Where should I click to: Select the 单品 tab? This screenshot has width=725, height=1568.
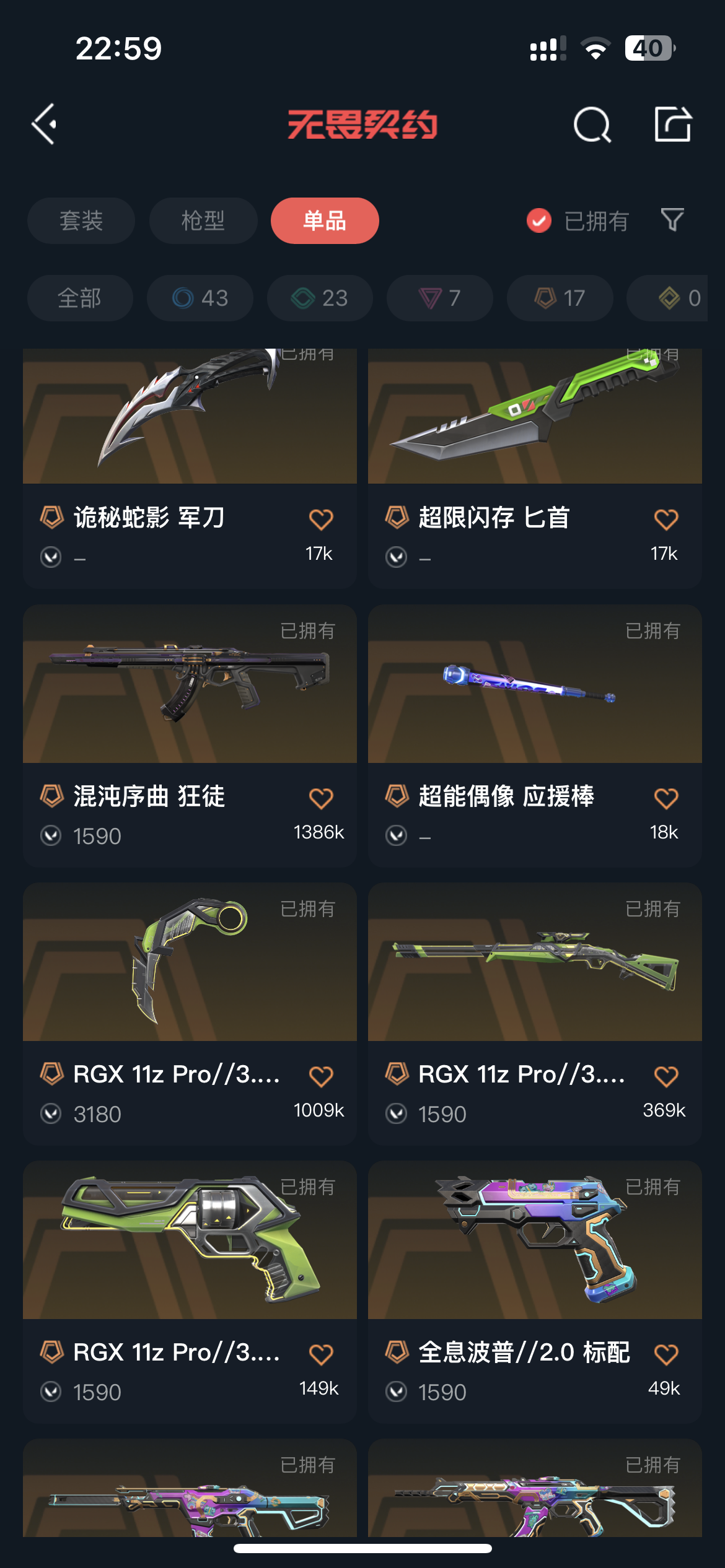[325, 221]
